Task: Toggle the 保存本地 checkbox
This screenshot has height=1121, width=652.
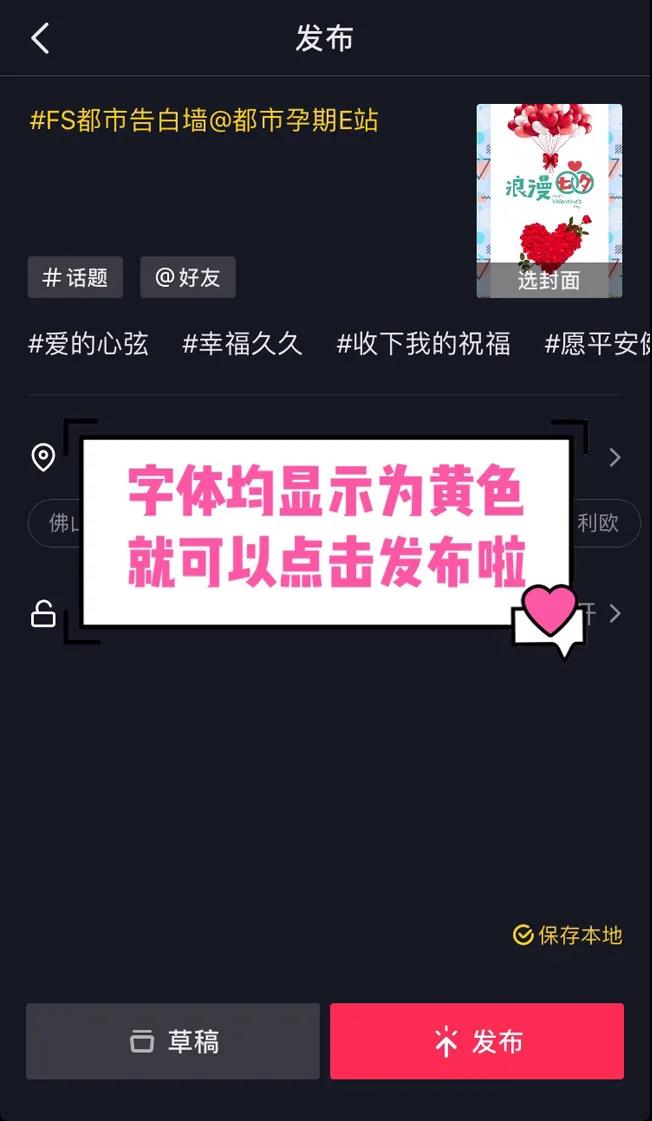Action: [x=567, y=935]
